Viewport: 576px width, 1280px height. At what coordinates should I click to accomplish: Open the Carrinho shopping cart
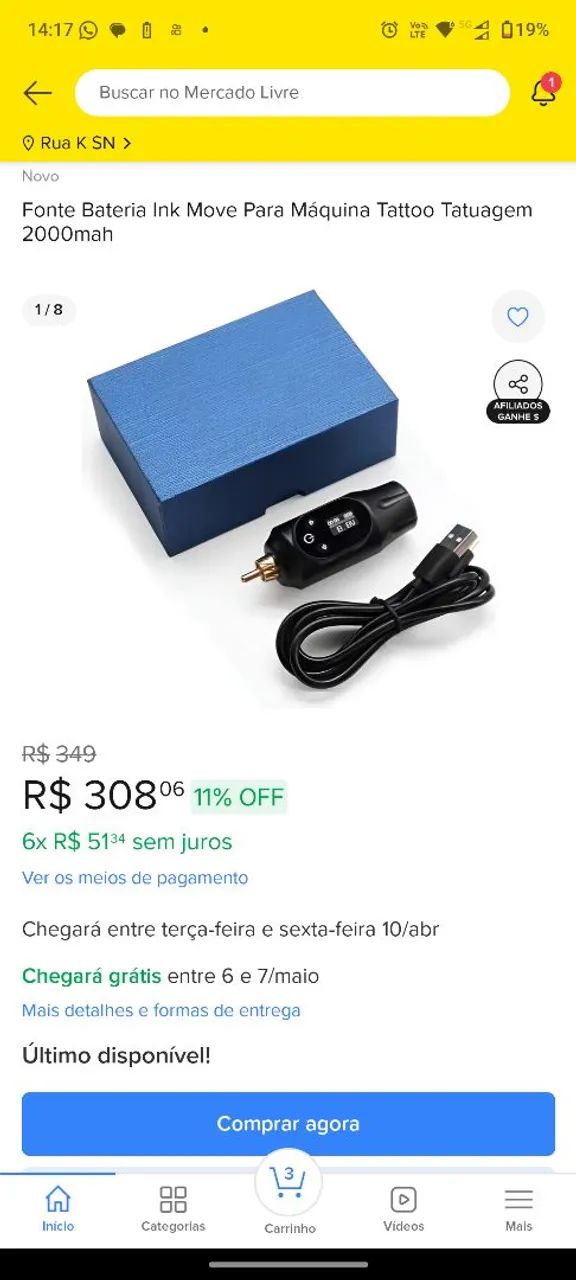pyautogui.click(x=289, y=1195)
